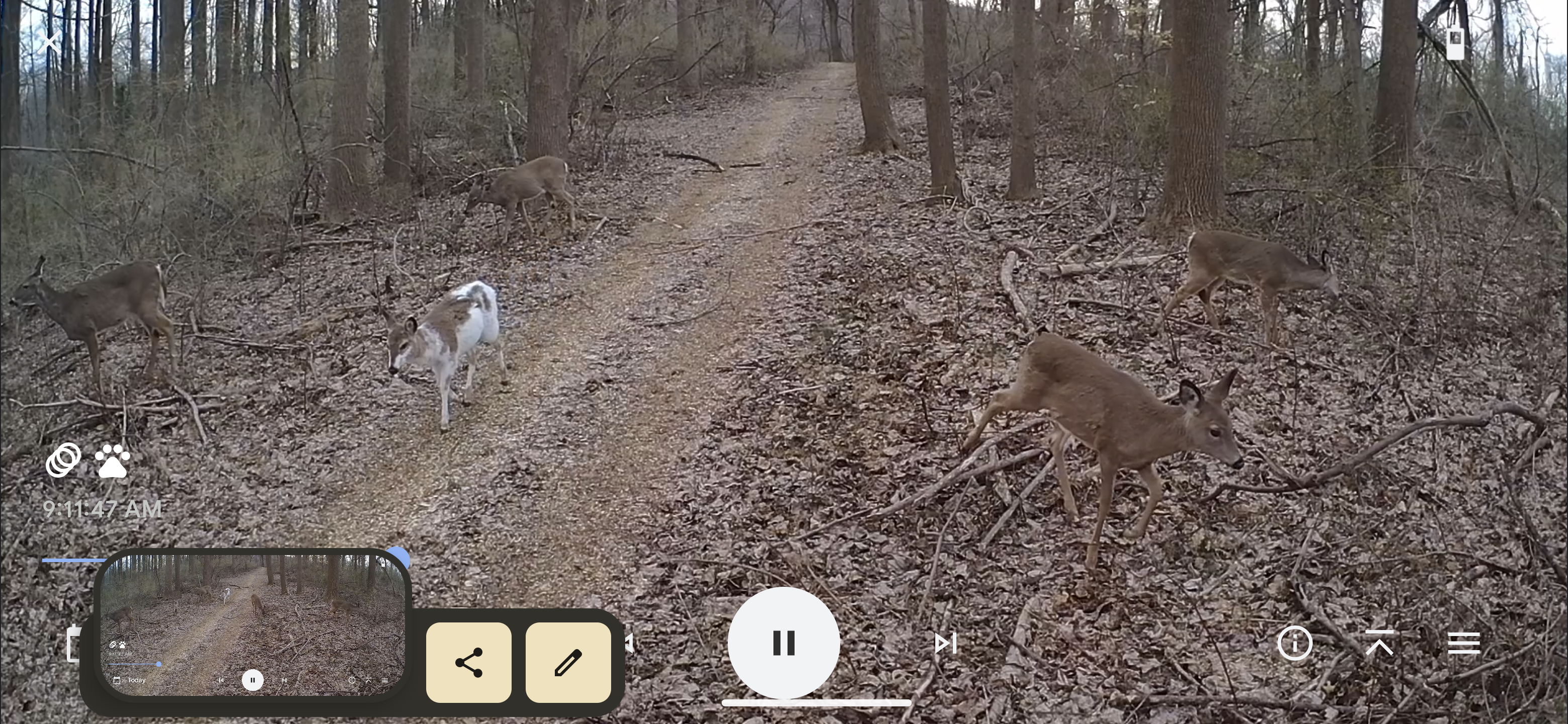Skip to the next clip

(945, 643)
